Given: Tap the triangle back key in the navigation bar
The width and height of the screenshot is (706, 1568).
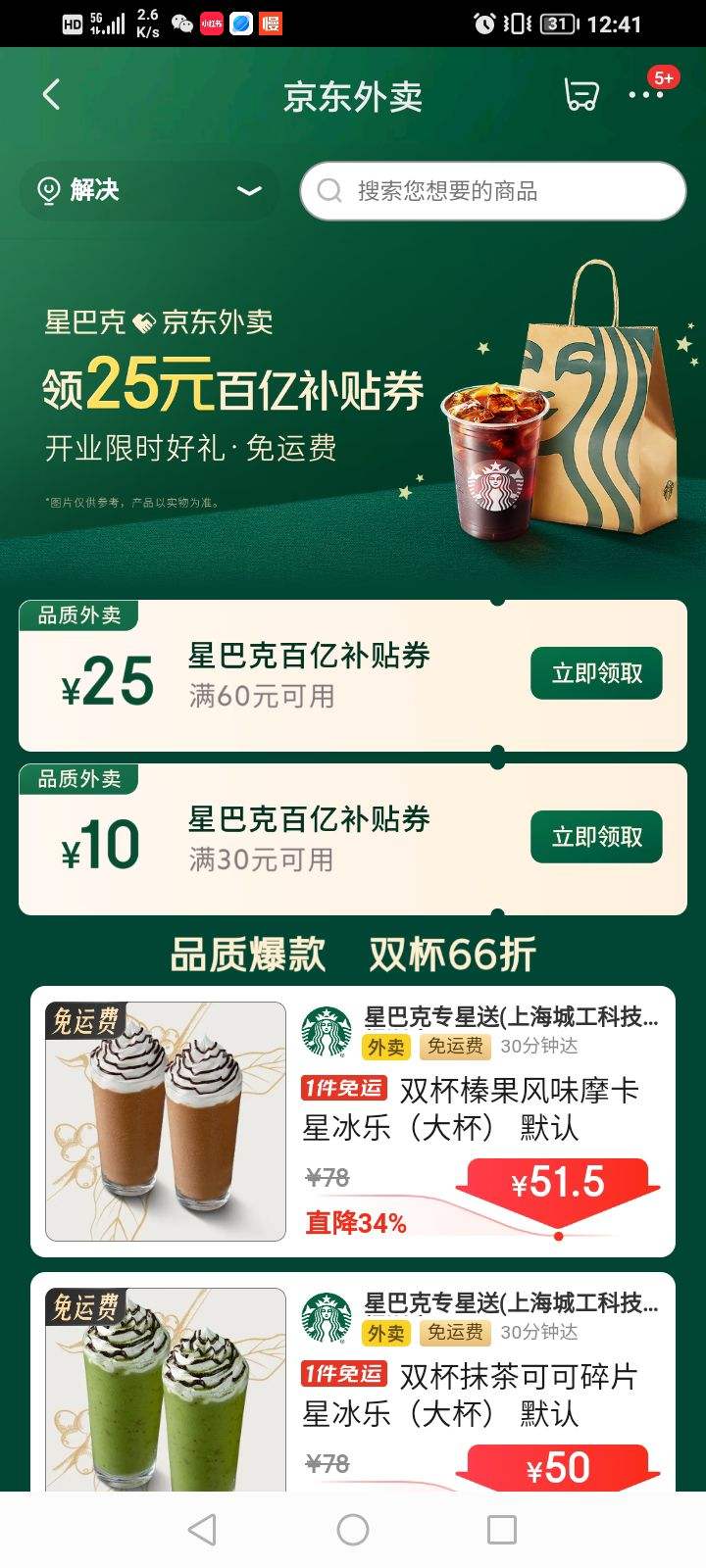Looking at the screenshot, I should pyautogui.click(x=201, y=1529).
